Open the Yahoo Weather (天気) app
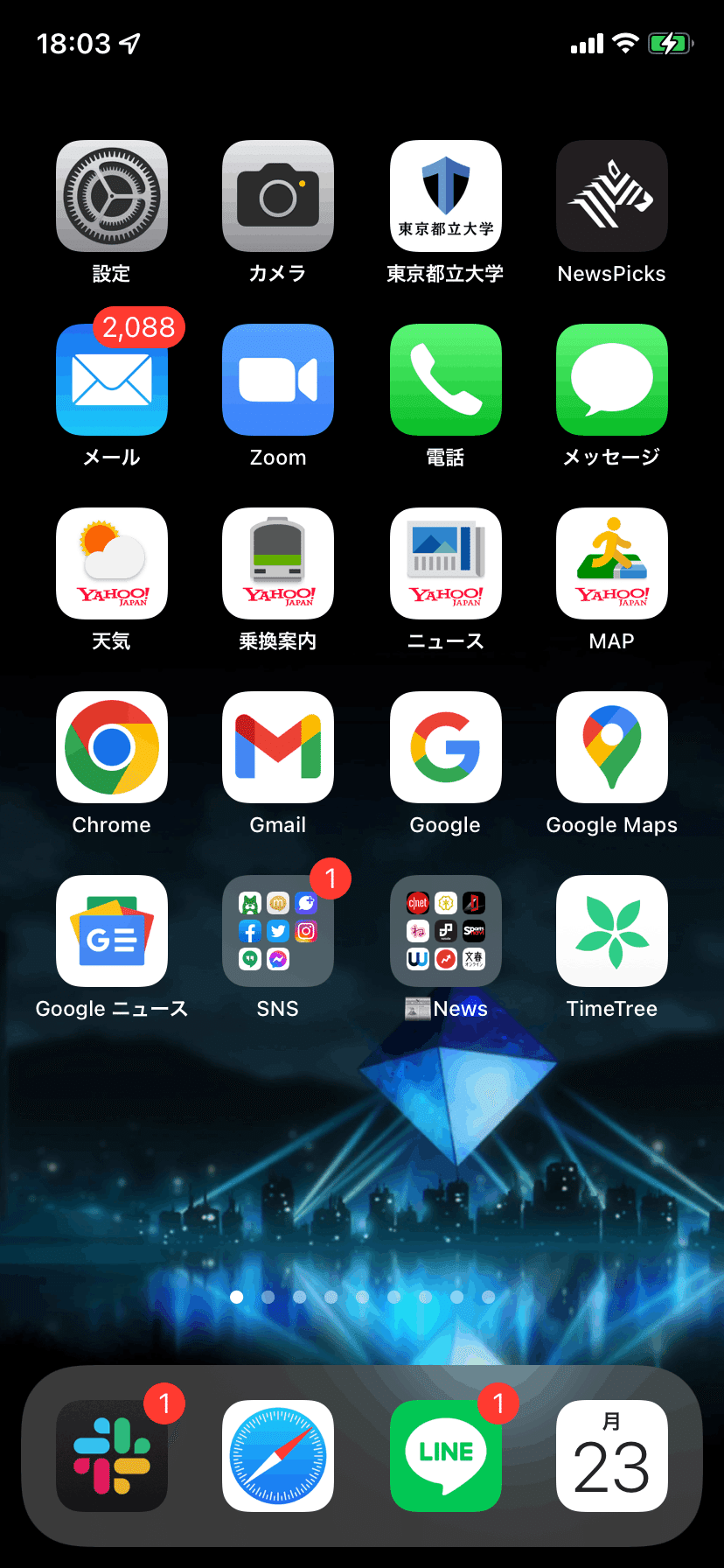Viewport: 724px width, 1568px height. (111, 563)
